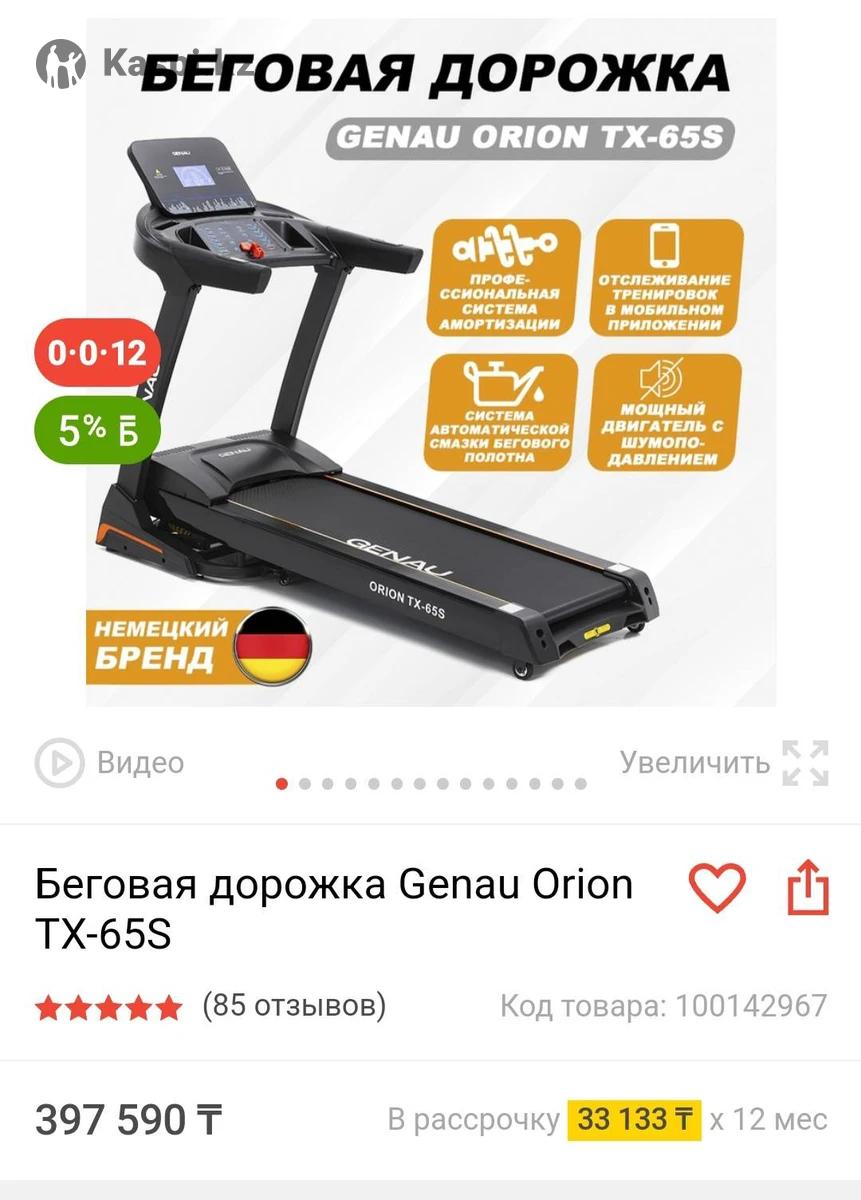Add the treadmill to favorites
The image size is (861, 1200).
point(717,887)
